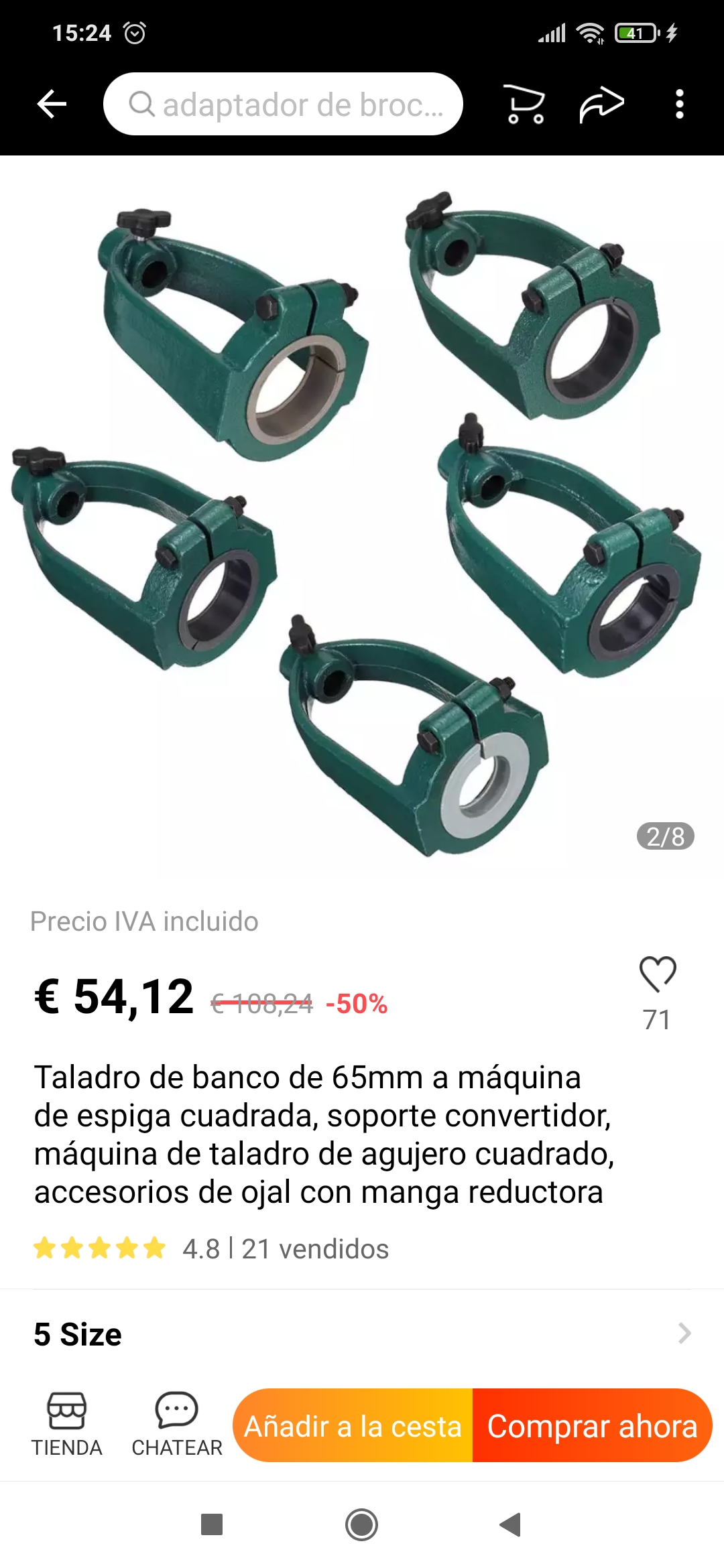Add product to wishlist with heart
Screen dimensions: 724x1568
(x=658, y=974)
